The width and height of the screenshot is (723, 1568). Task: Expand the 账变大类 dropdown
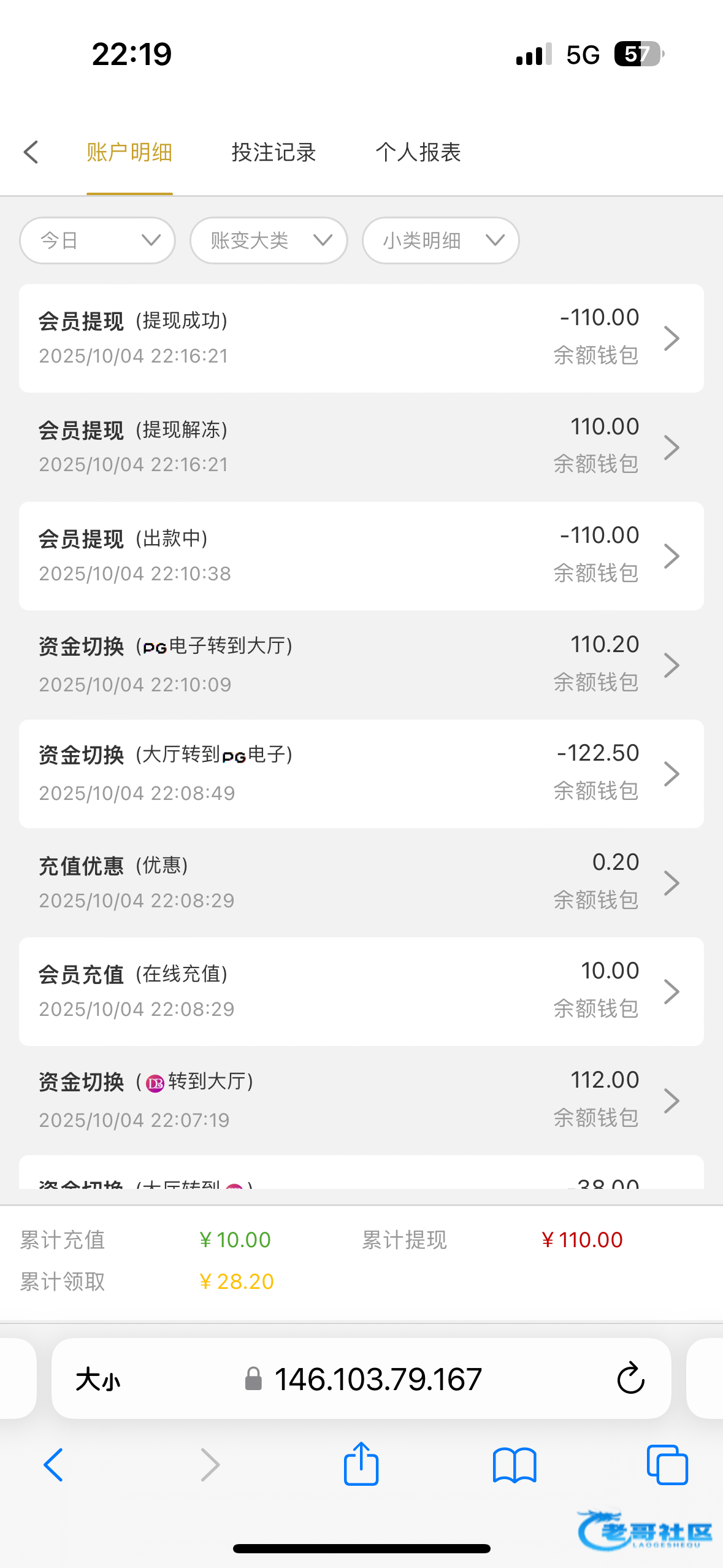(269, 240)
